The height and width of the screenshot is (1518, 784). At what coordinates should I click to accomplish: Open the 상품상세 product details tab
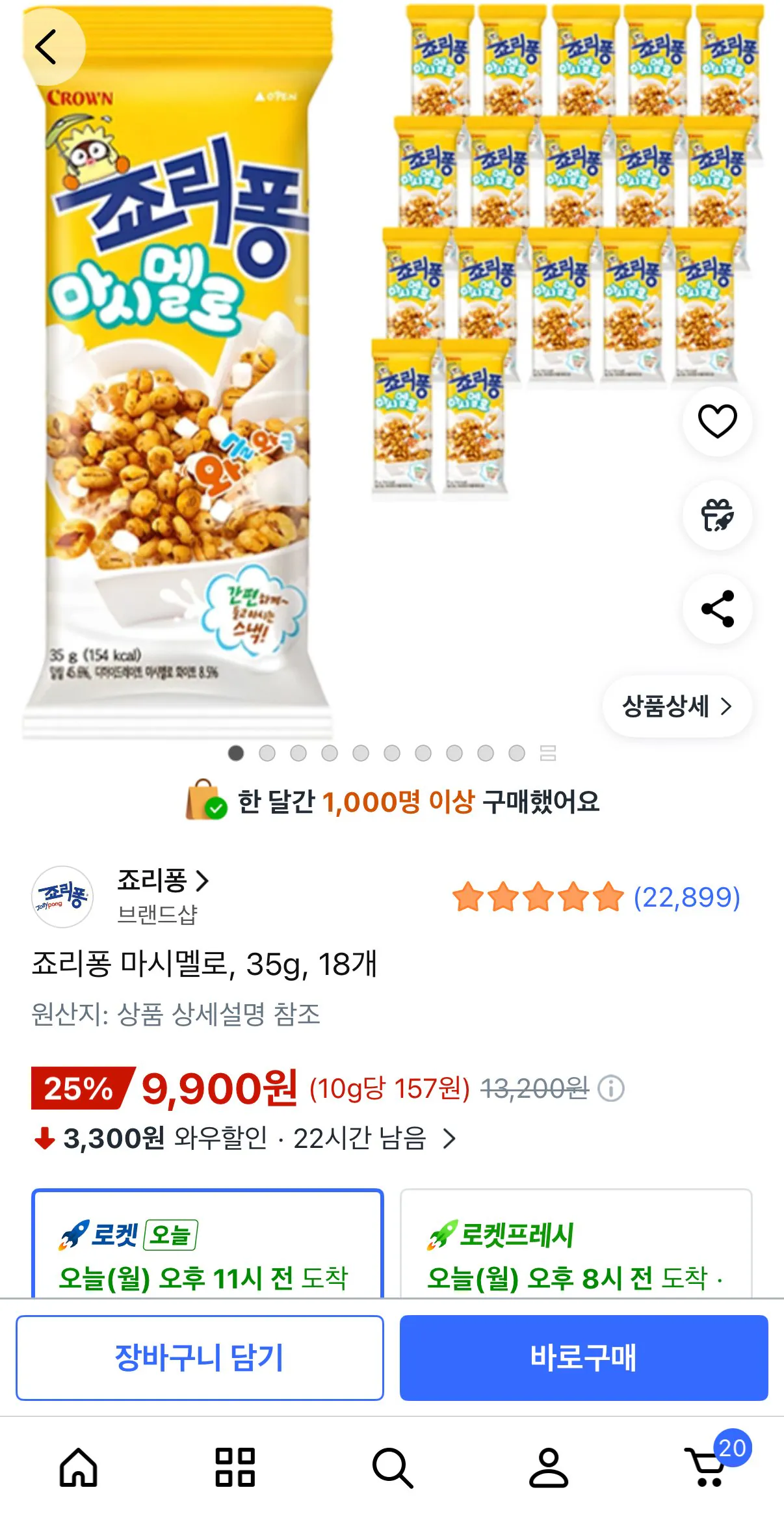(676, 706)
